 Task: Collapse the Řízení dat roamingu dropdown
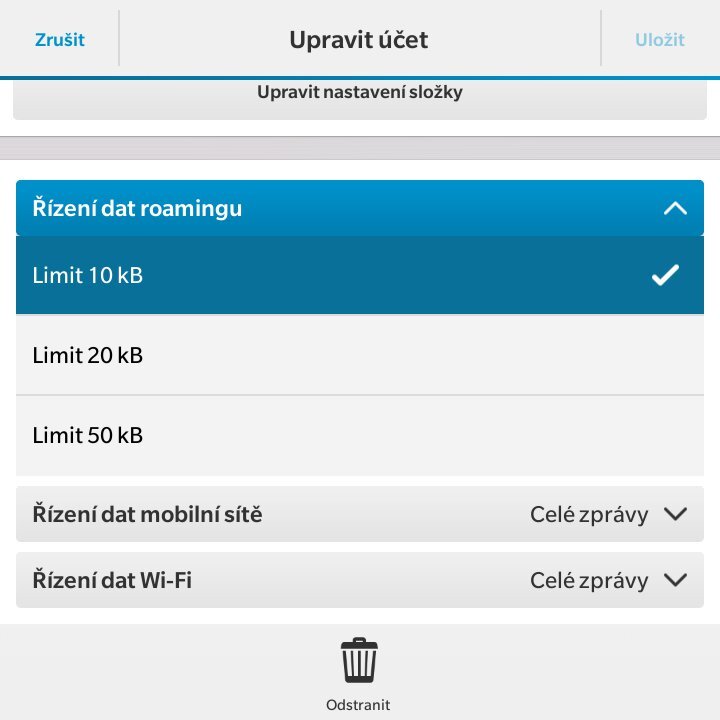click(360, 209)
